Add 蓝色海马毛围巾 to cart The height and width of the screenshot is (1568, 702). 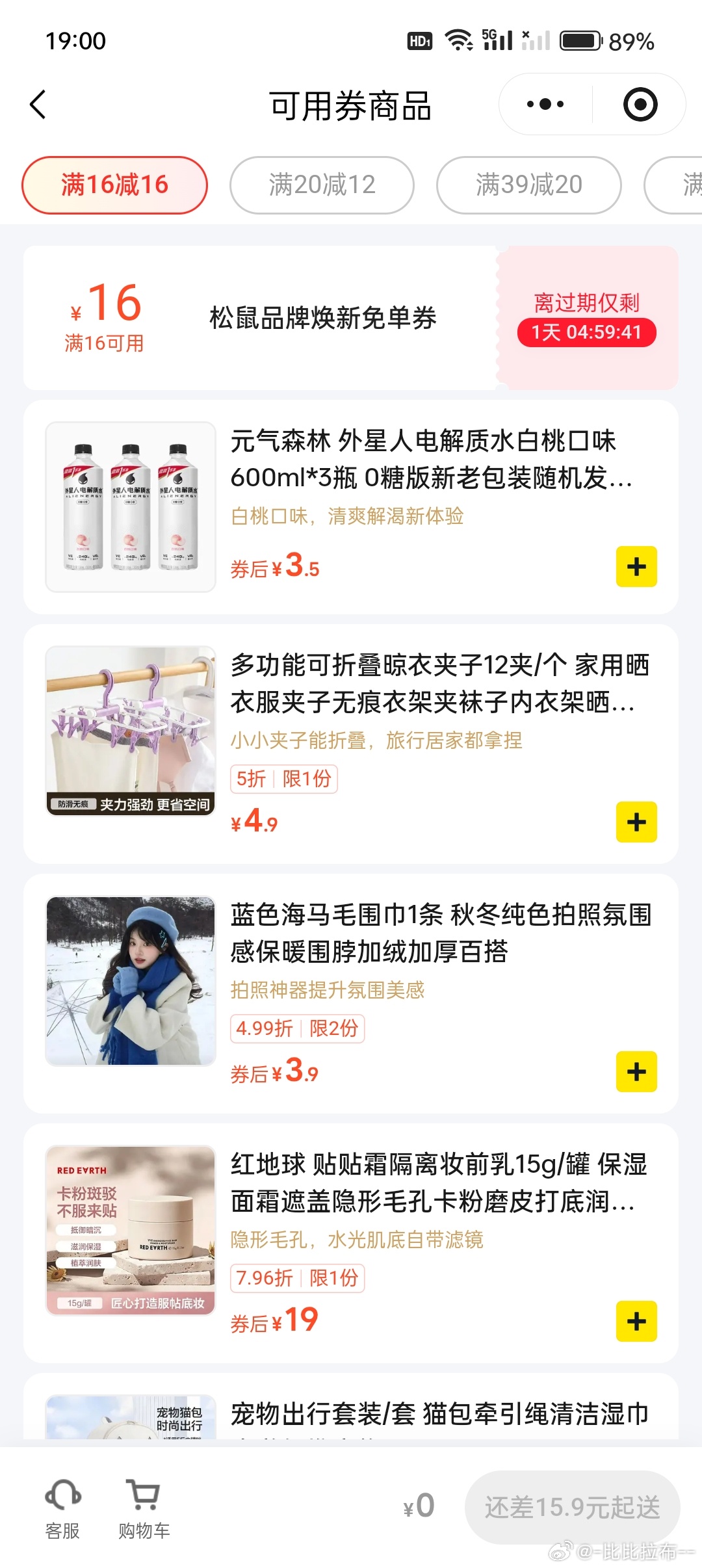point(636,1071)
